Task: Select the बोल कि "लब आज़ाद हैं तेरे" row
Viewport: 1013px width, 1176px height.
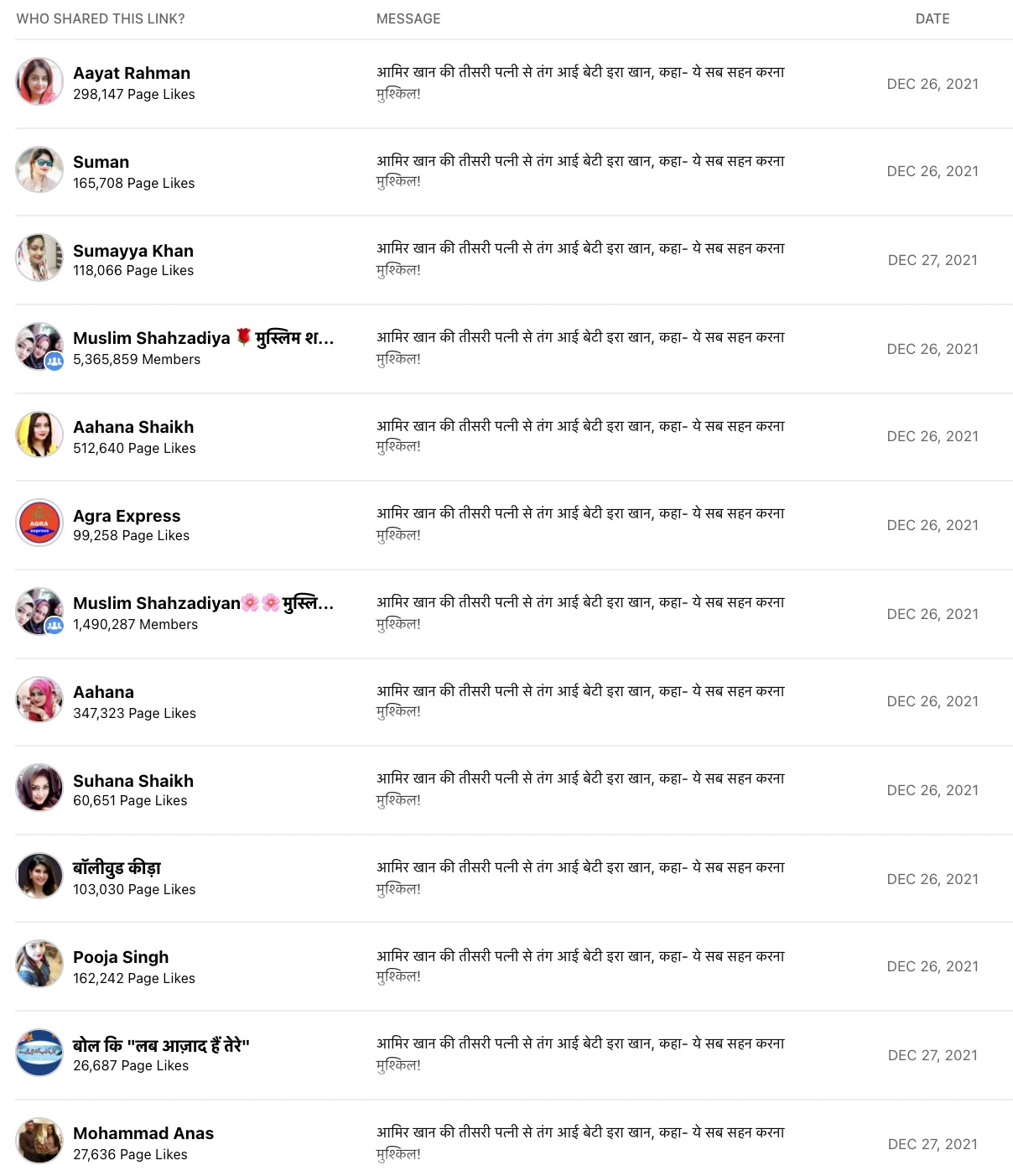Action: click(161, 1046)
